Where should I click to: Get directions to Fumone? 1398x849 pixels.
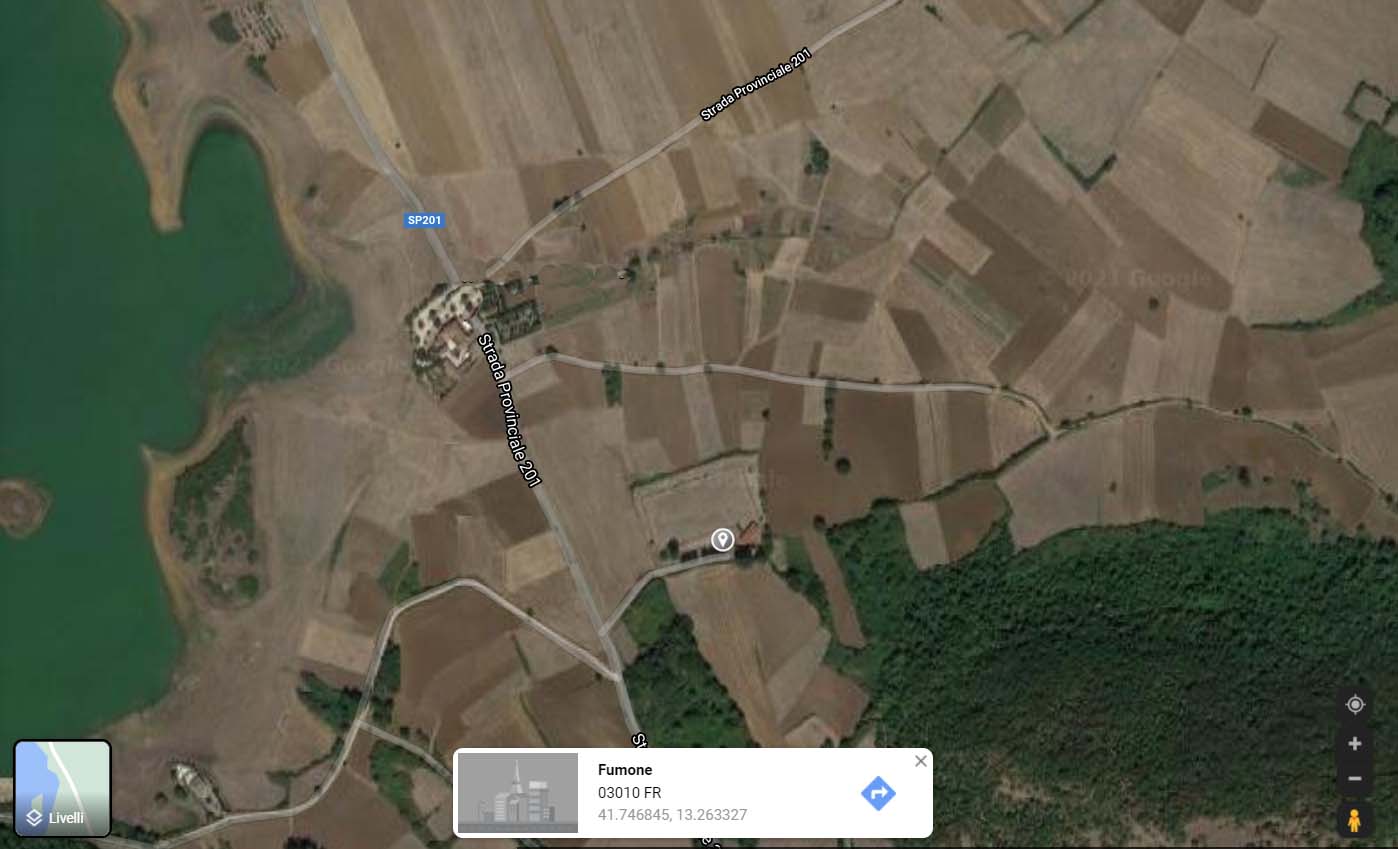pyautogui.click(x=878, y=794)
